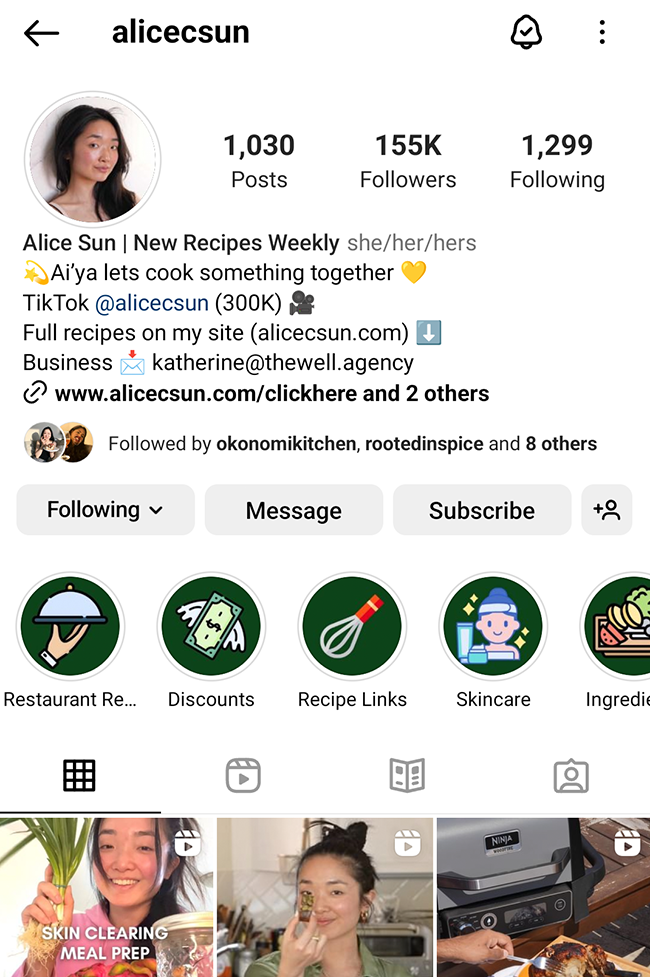This screenshot has width=650, height=977.
Task: Open the Restaurant Re... story highlight
Action: click(70, 628)
